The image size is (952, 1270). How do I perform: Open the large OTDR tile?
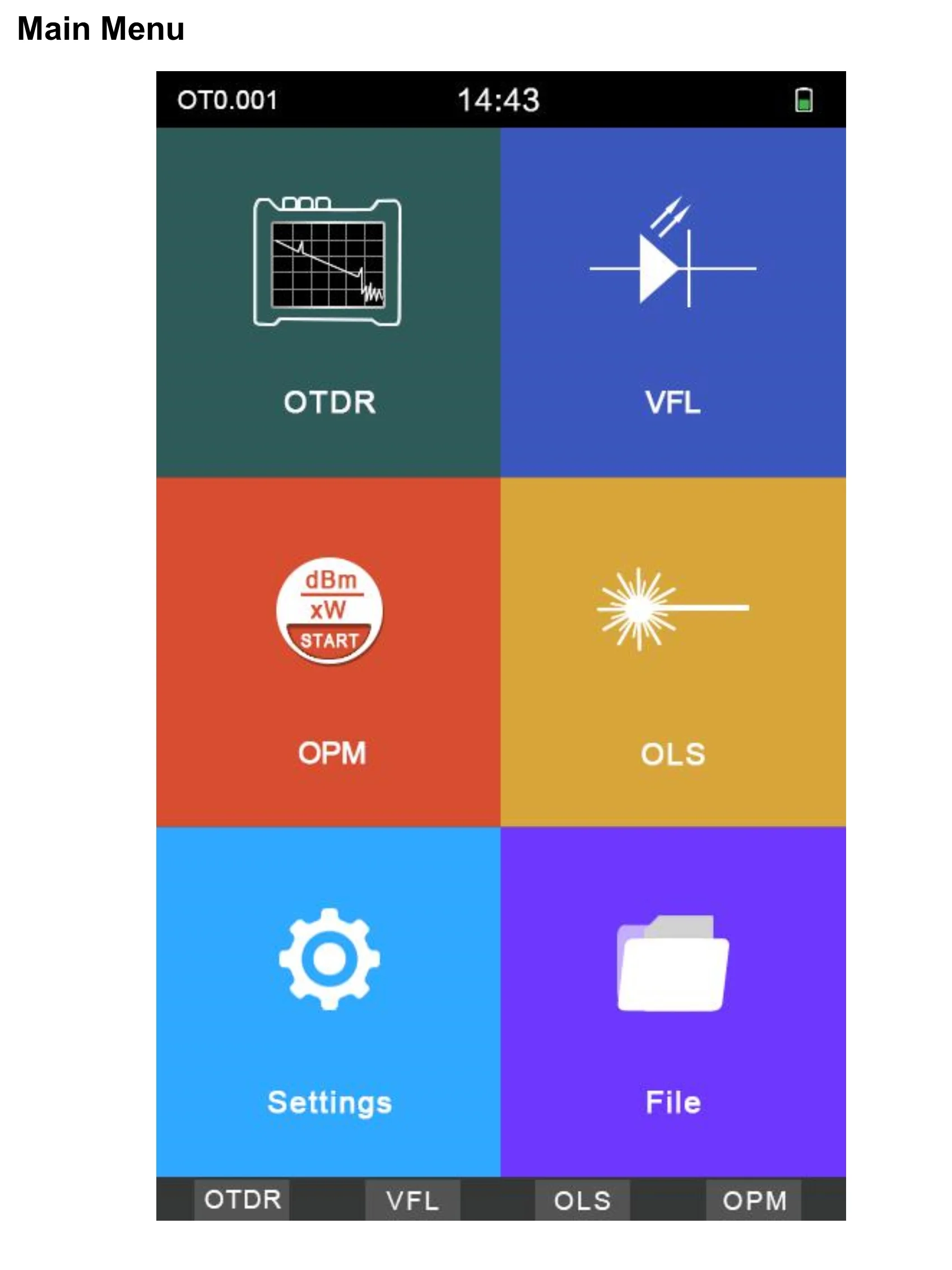click(328, 302)
